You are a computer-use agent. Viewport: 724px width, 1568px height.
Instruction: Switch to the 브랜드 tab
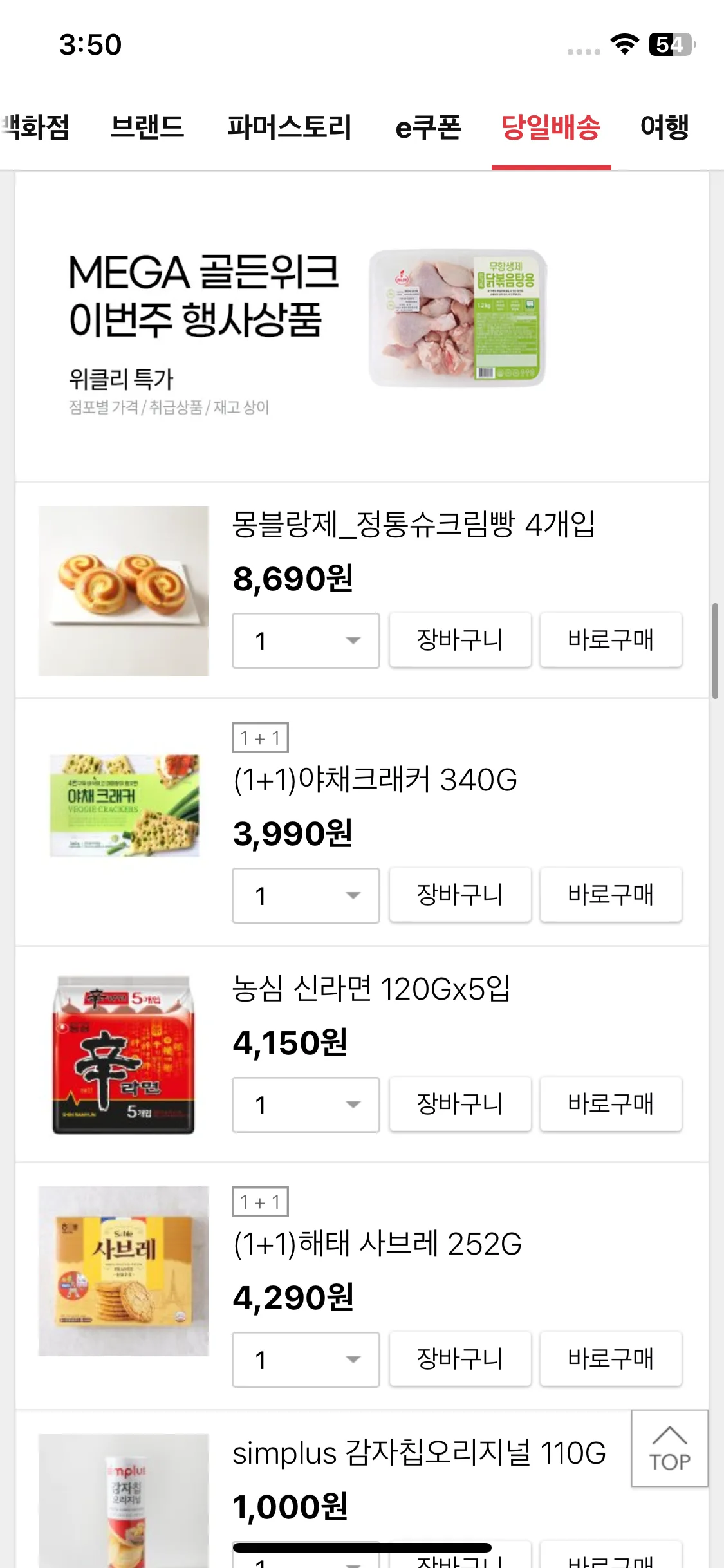pyautogui.click(x=147, y=127)
